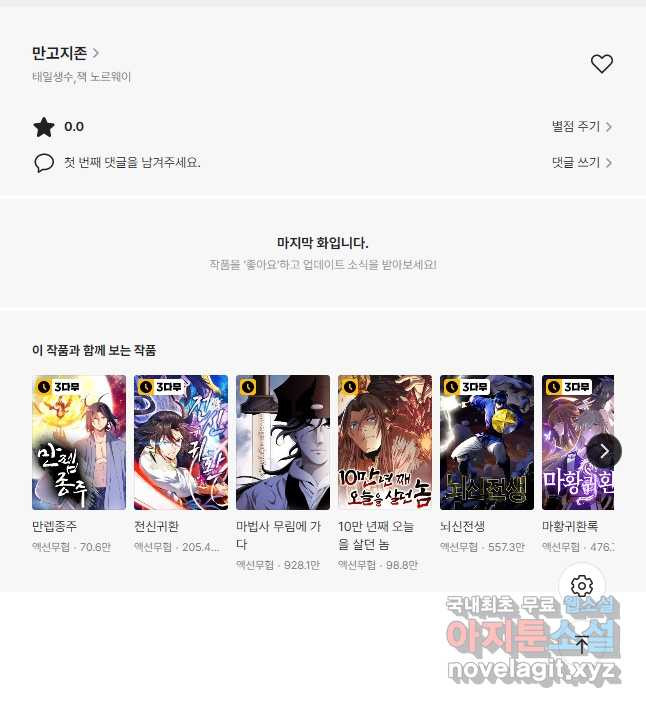Open viewer settings gear button

point(582,586)
